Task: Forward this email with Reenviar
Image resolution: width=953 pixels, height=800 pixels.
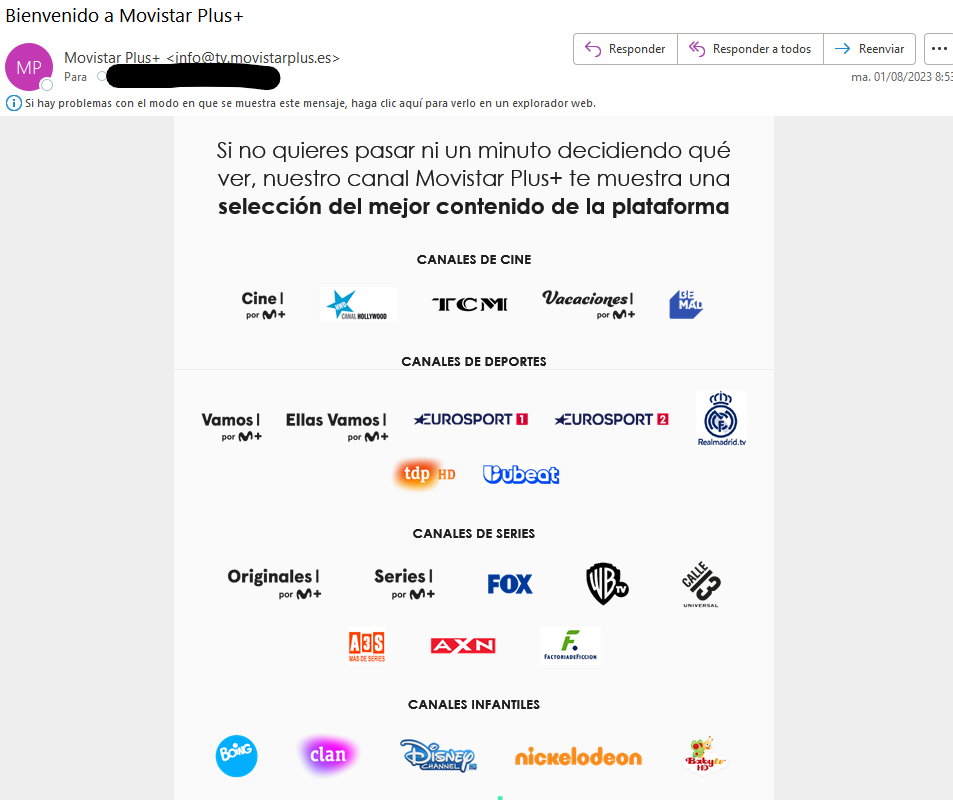Action: 869,49
